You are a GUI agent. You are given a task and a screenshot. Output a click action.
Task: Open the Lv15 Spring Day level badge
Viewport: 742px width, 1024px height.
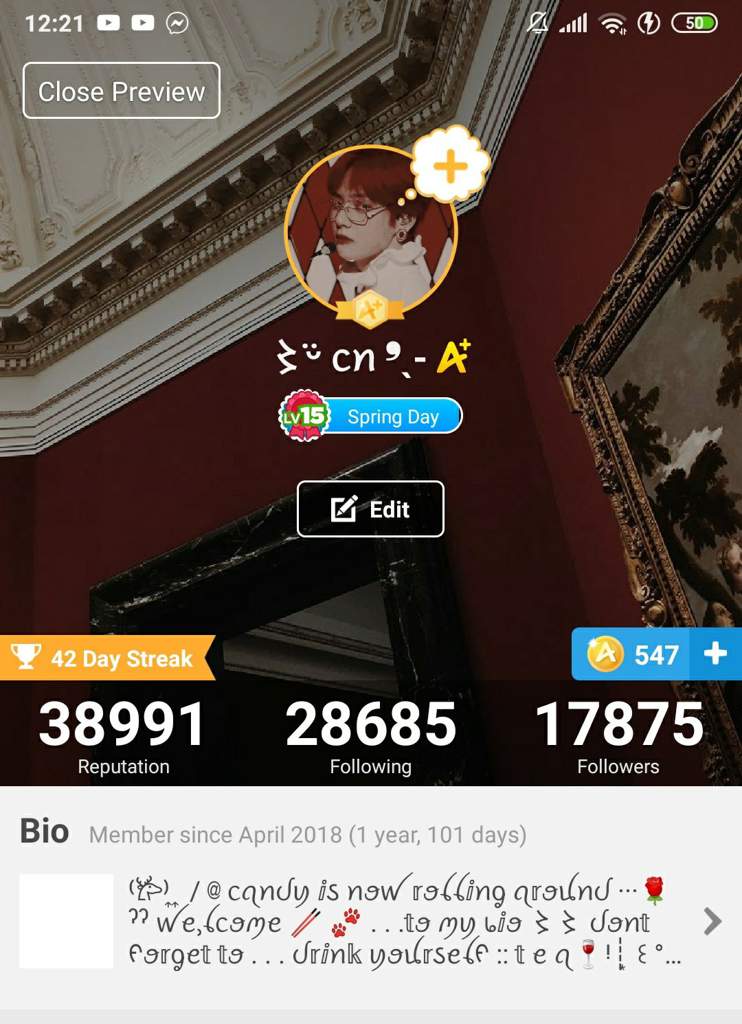coord(371,417)
